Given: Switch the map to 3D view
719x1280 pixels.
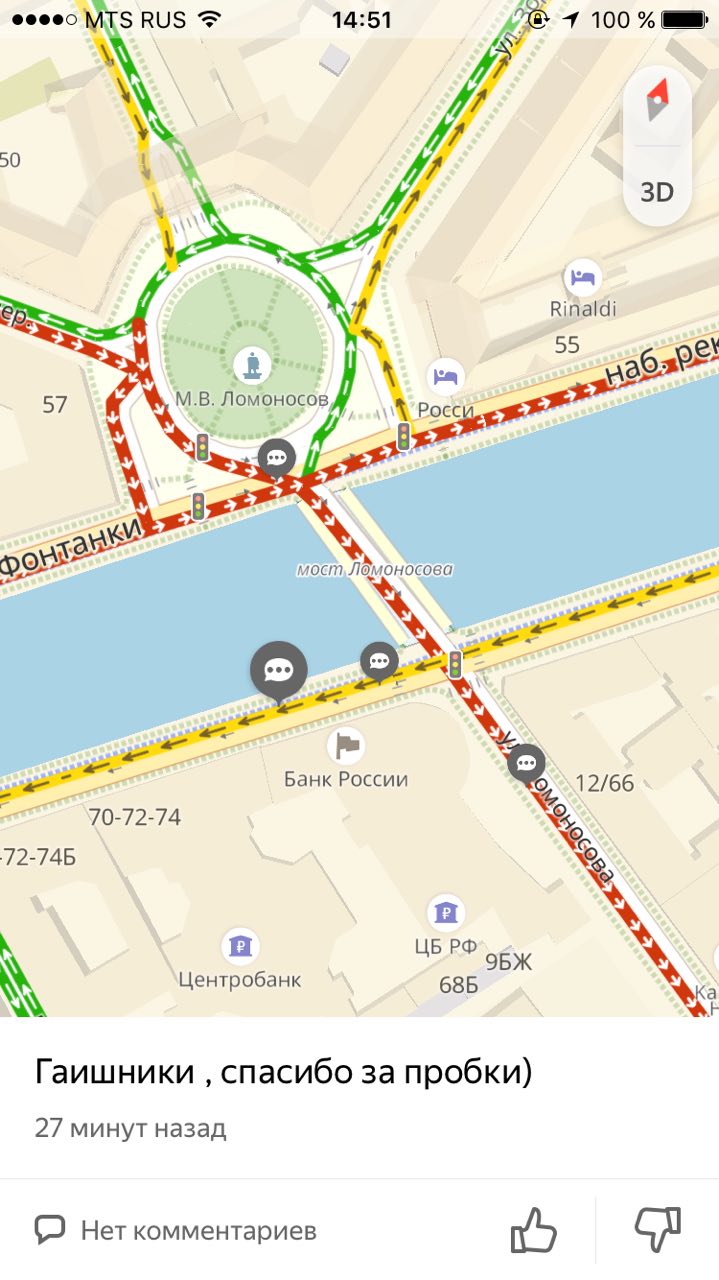Looking at the screenshot, I should click(657, 192).
